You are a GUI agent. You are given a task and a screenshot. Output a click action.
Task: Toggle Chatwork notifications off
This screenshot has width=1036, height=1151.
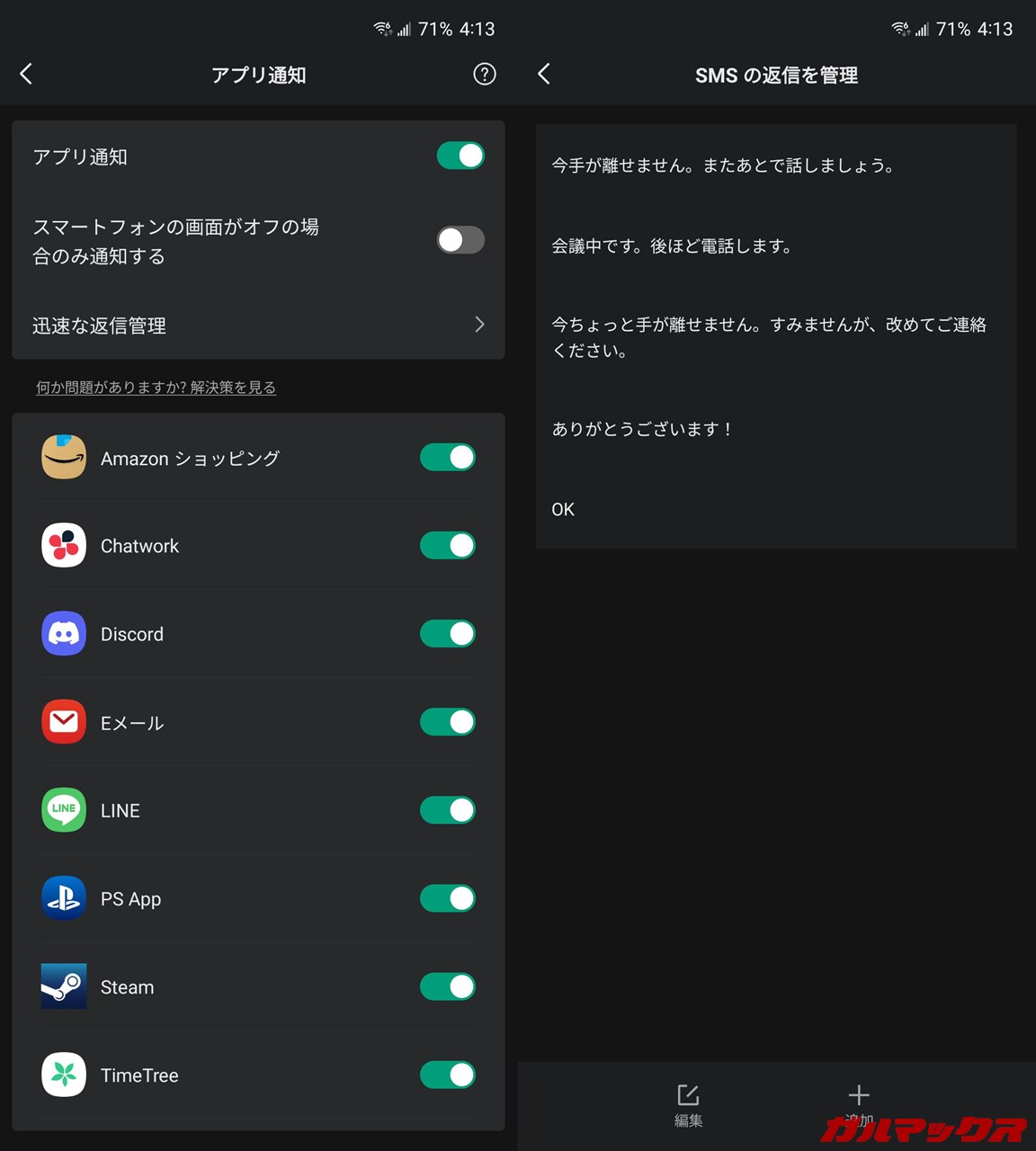click(x=448, y=546)
